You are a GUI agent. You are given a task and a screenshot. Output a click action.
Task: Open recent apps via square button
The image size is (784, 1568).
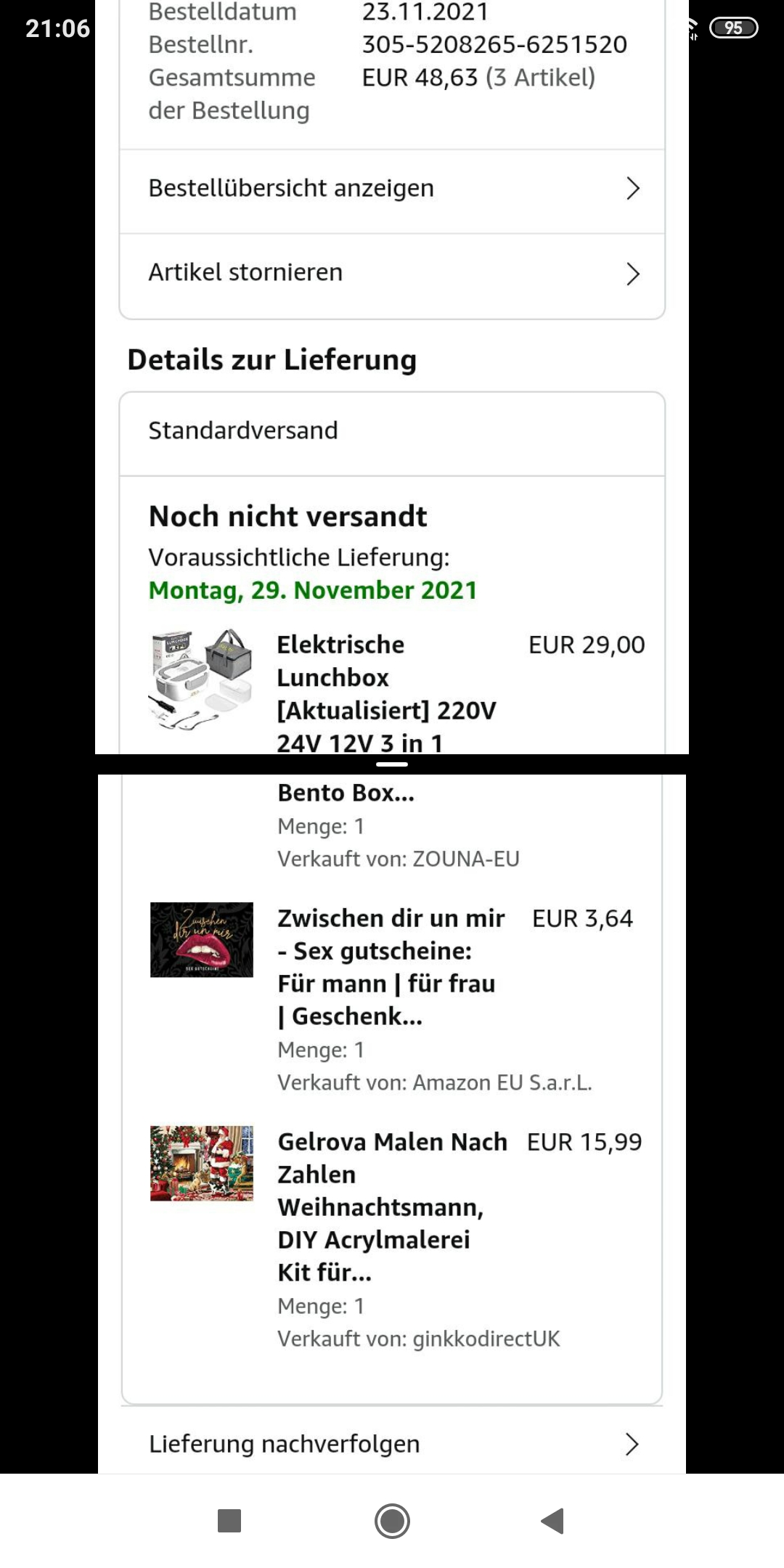[229, 1521]
